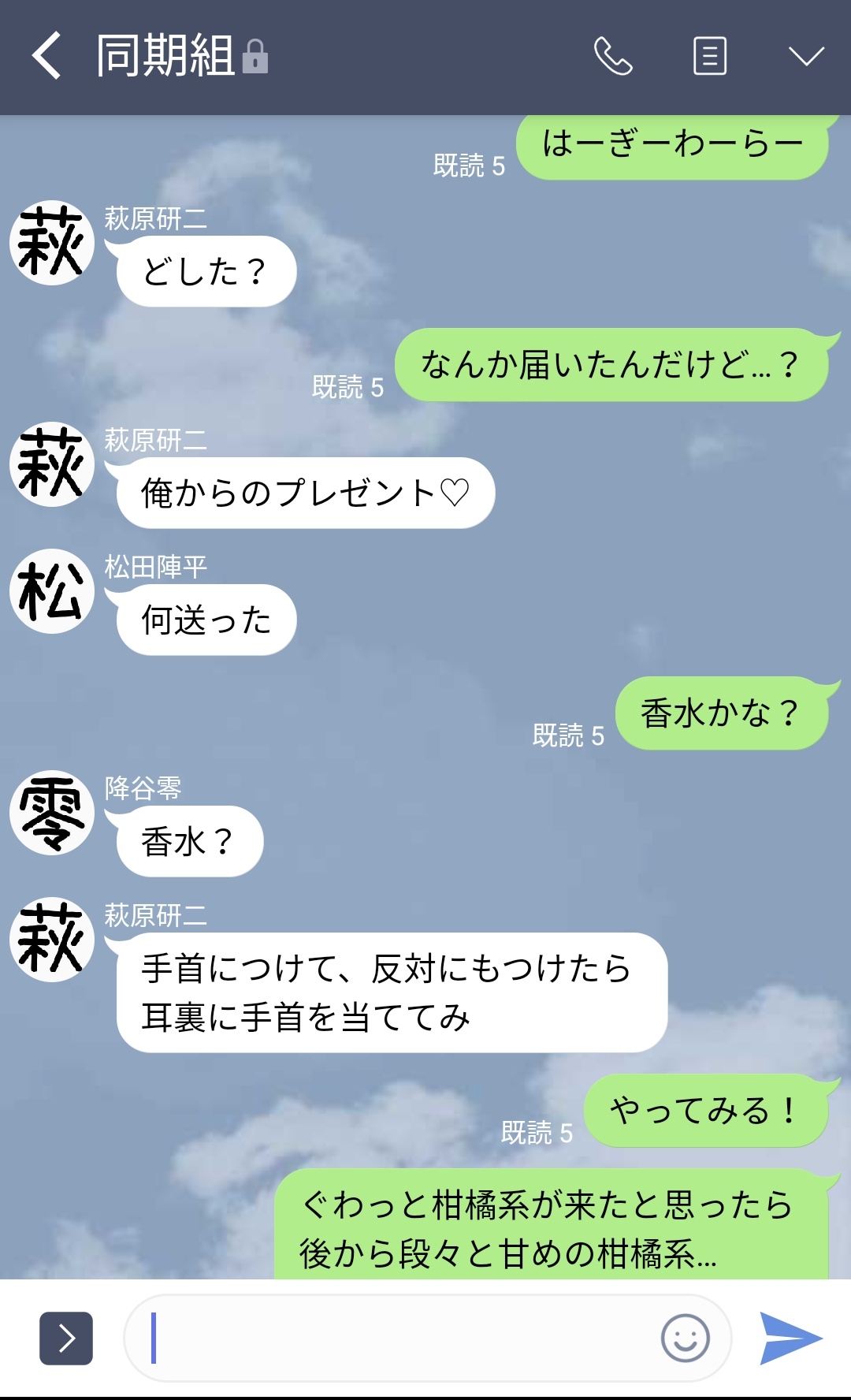Open 萩原研二's avatar beside "どした？"

click(52, 243)
